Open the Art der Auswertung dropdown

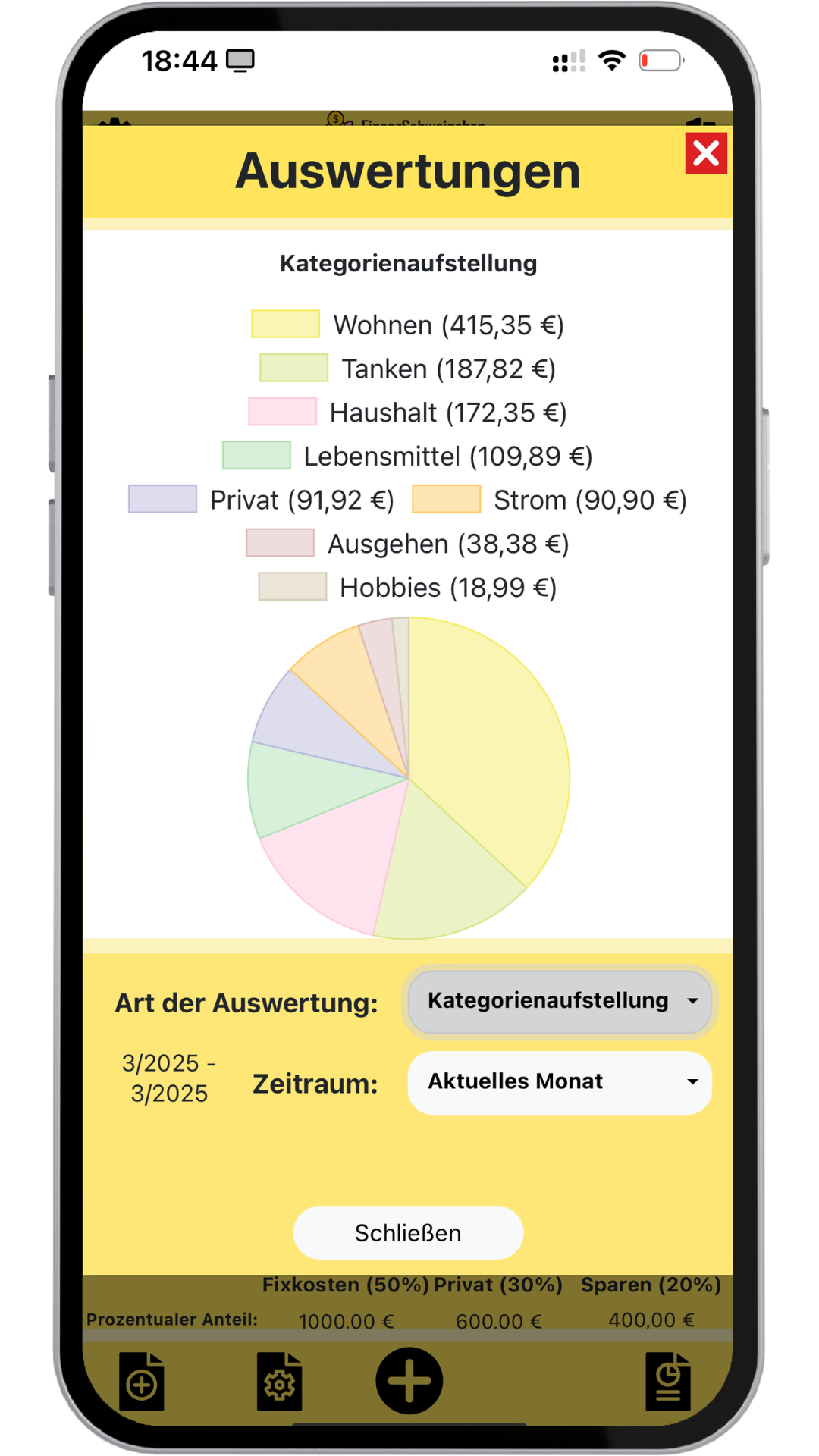pyautogui.click(x=560, y=1001)
